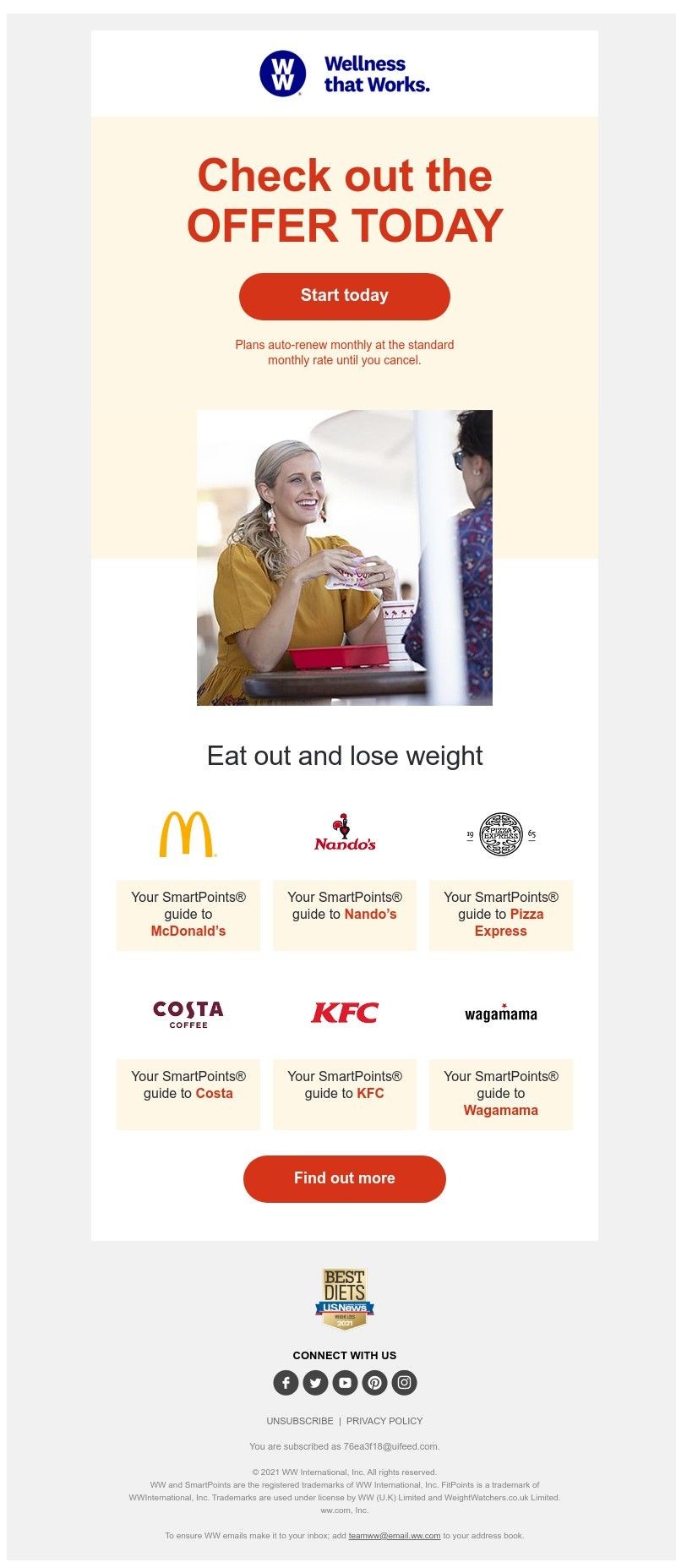Tap the teamww@email.ww.com address link
The image size is (676, 1568).
(394, 1535)
